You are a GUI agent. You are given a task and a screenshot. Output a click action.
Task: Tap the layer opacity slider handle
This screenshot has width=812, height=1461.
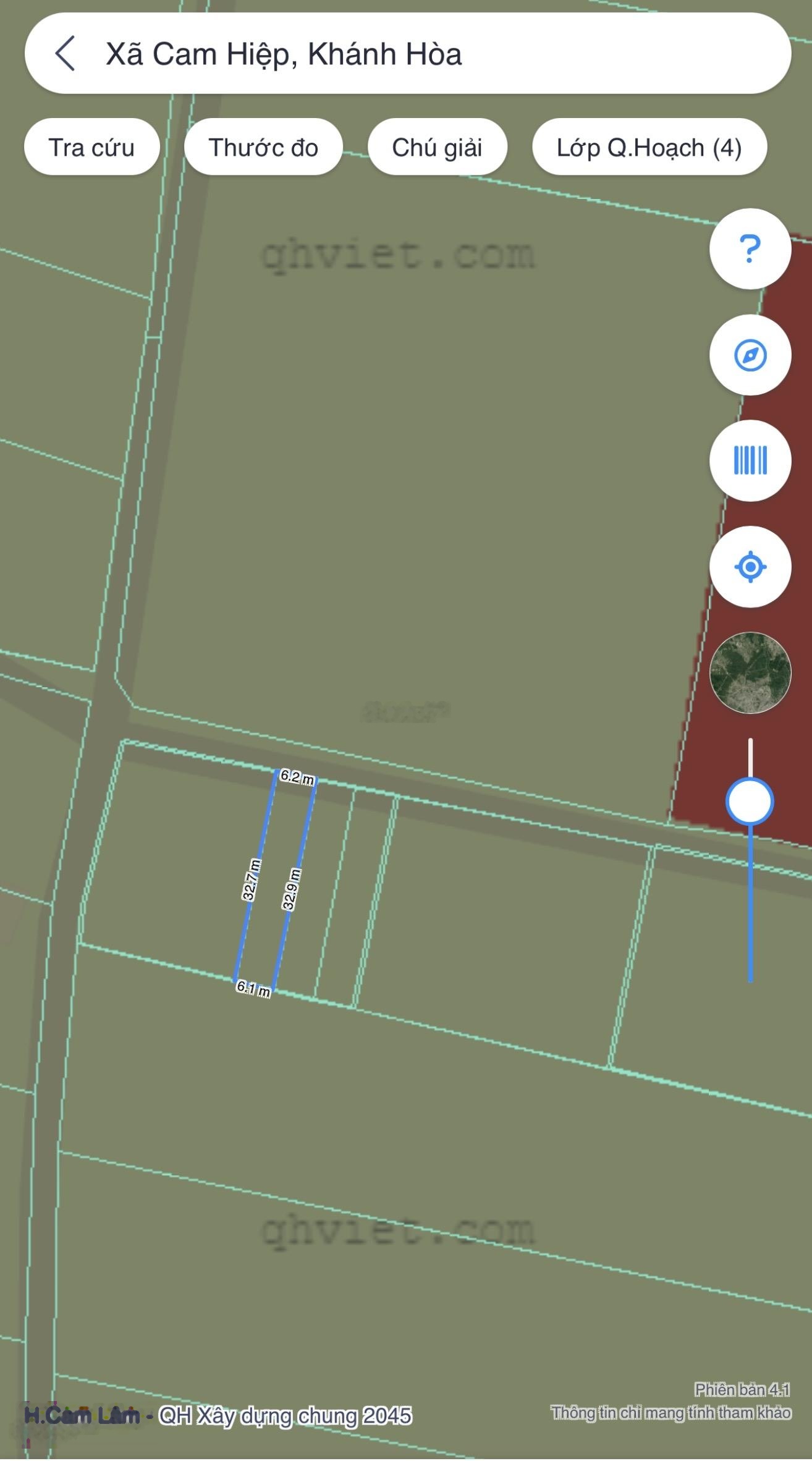[750, 802]
